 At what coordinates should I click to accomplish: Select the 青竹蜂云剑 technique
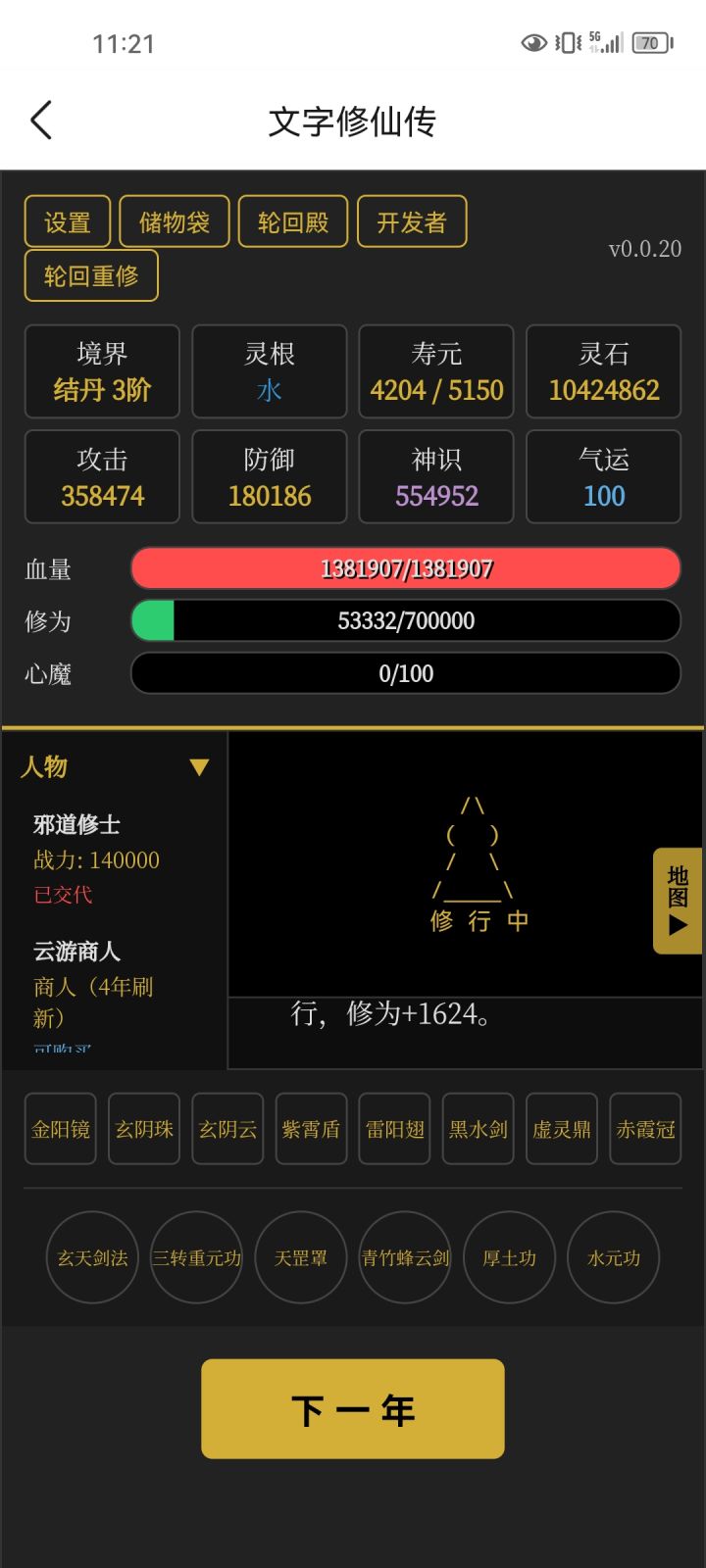(405, 1257)
